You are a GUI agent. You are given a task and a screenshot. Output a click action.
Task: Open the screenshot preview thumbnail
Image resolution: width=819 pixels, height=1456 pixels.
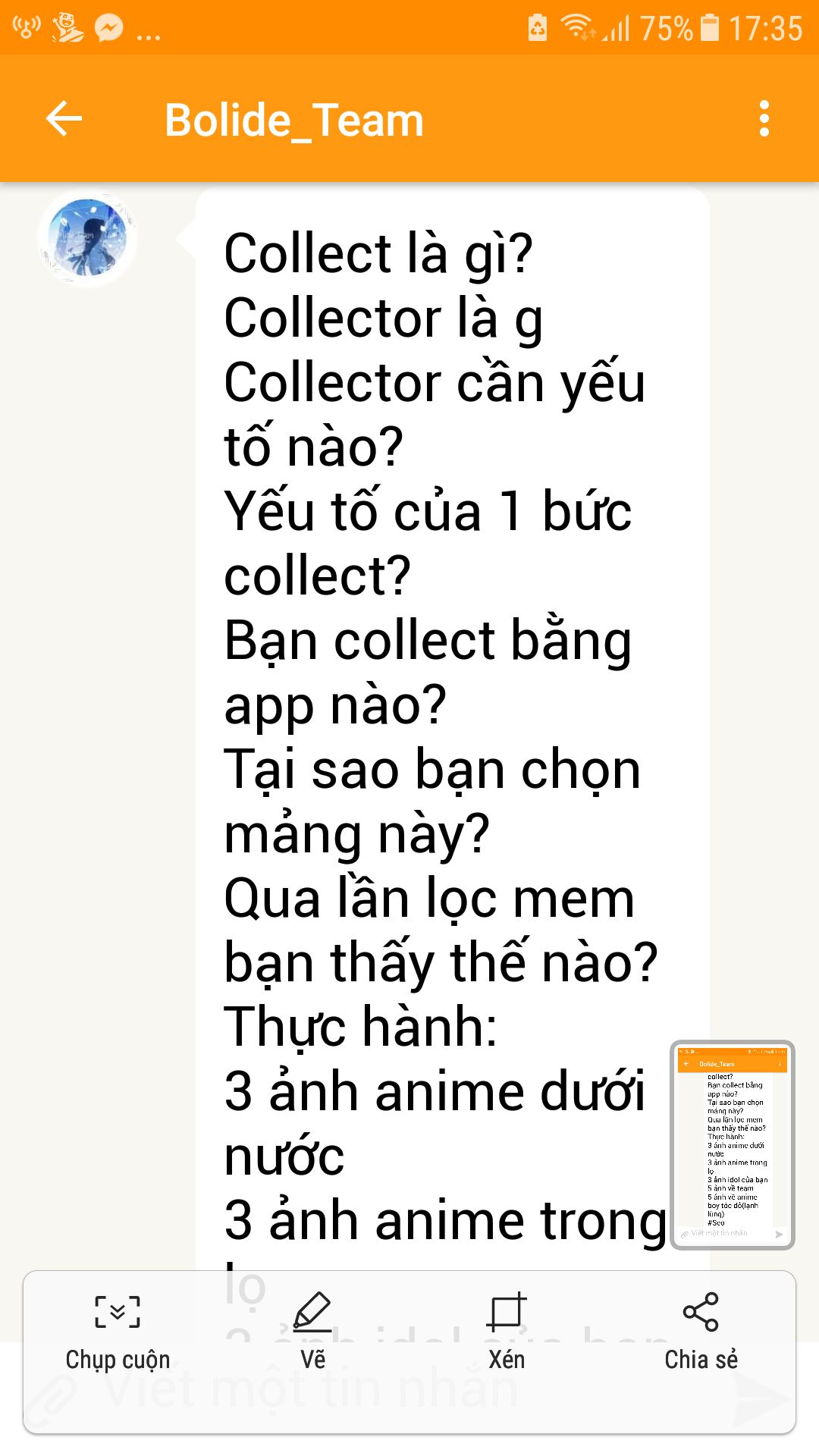tap(733, 1144)
